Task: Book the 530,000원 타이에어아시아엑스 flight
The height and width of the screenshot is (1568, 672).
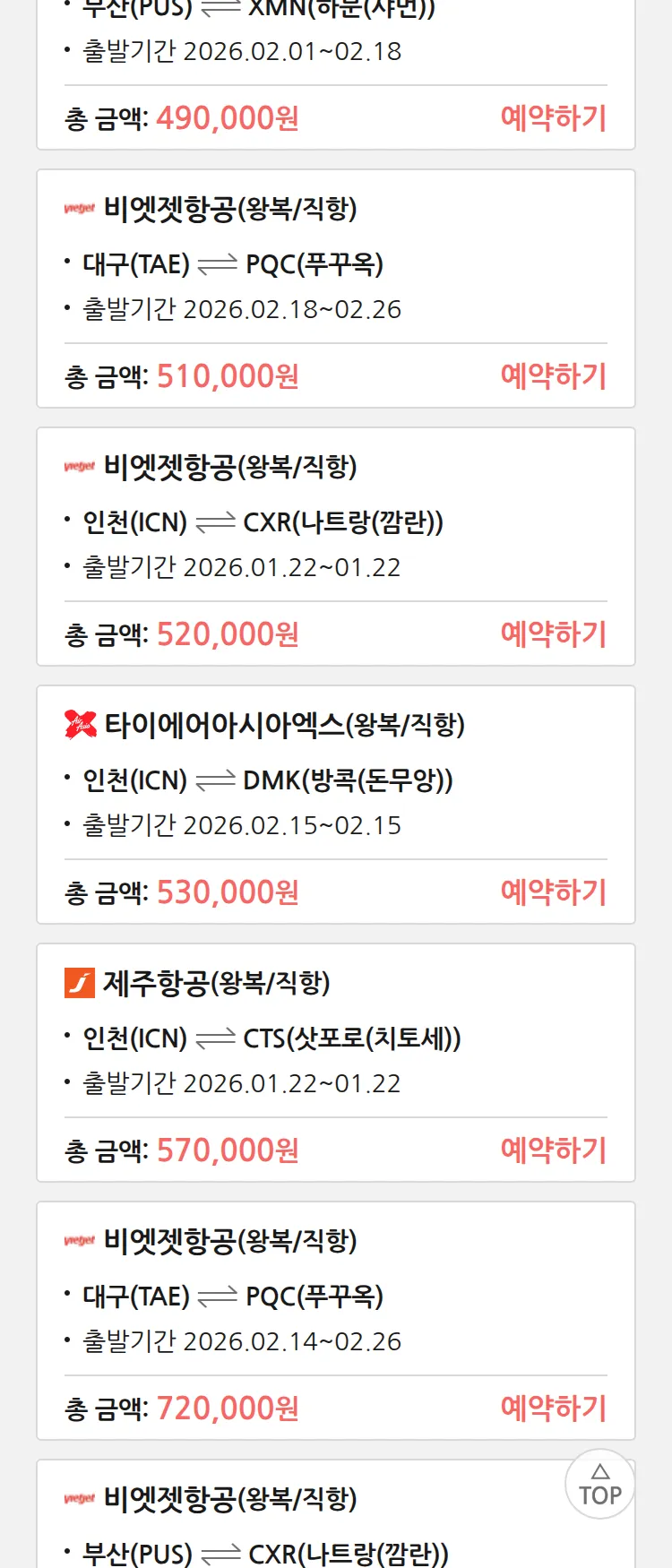Action: (553, 892)
